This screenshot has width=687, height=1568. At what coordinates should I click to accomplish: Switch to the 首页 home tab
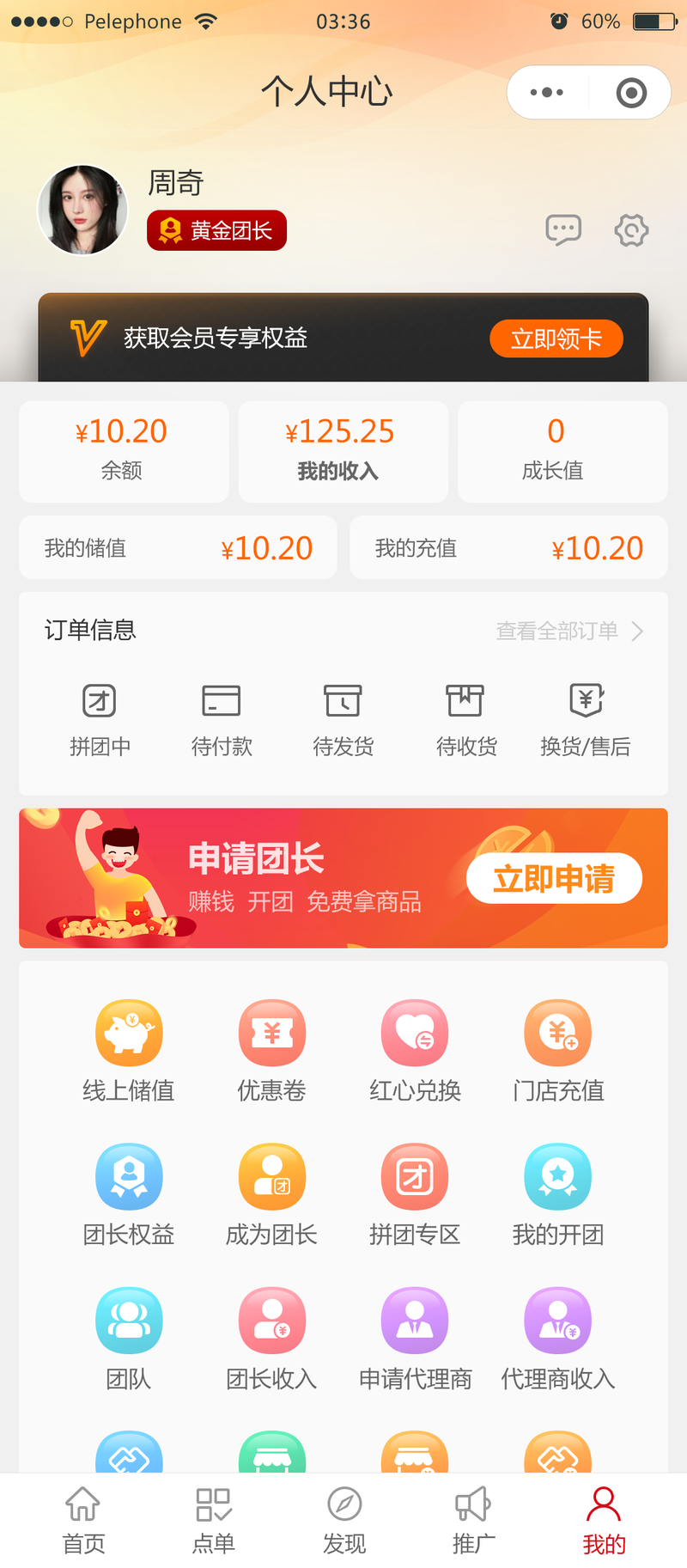(x=83, y=1521)
